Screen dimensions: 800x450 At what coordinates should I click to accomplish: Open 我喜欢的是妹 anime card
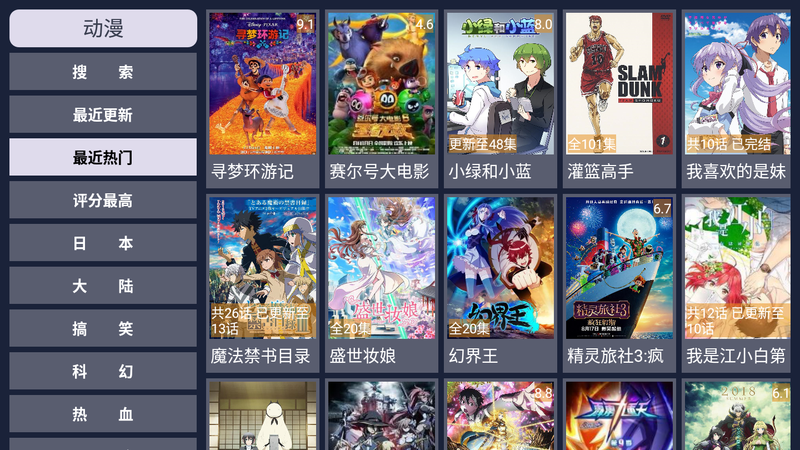click(737, 98)
